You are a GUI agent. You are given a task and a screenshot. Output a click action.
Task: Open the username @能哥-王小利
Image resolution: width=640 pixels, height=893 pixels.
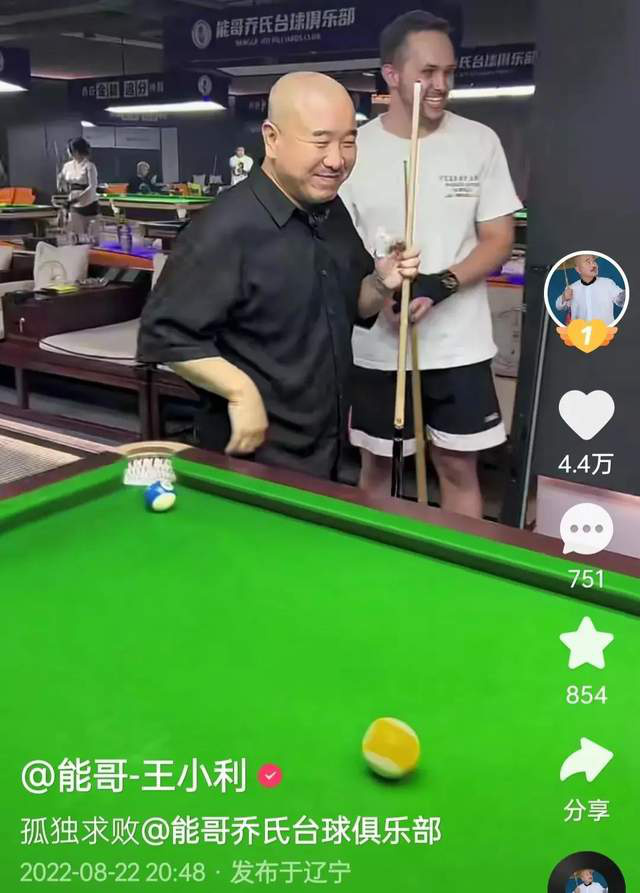point(134,776)
